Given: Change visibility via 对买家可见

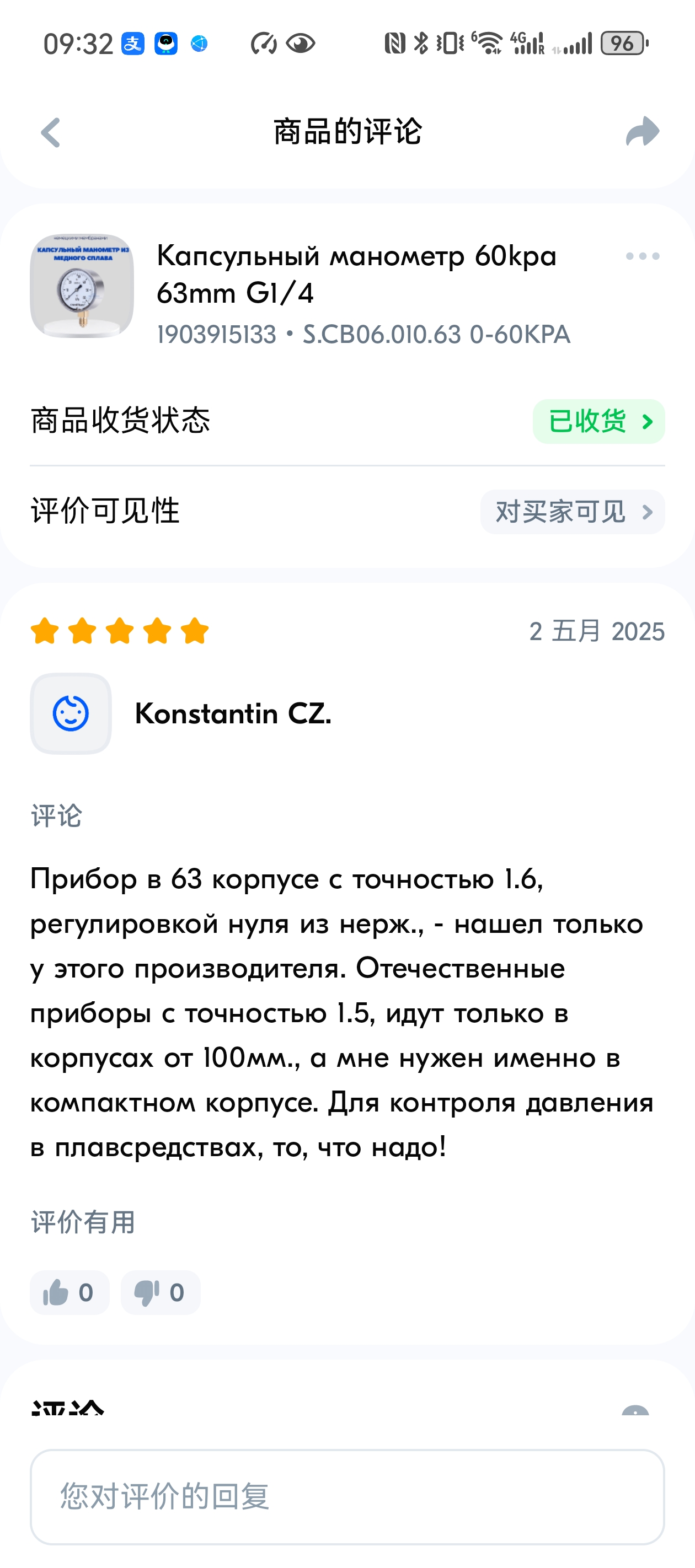Looking at the screenshot, I should point(572,512).
